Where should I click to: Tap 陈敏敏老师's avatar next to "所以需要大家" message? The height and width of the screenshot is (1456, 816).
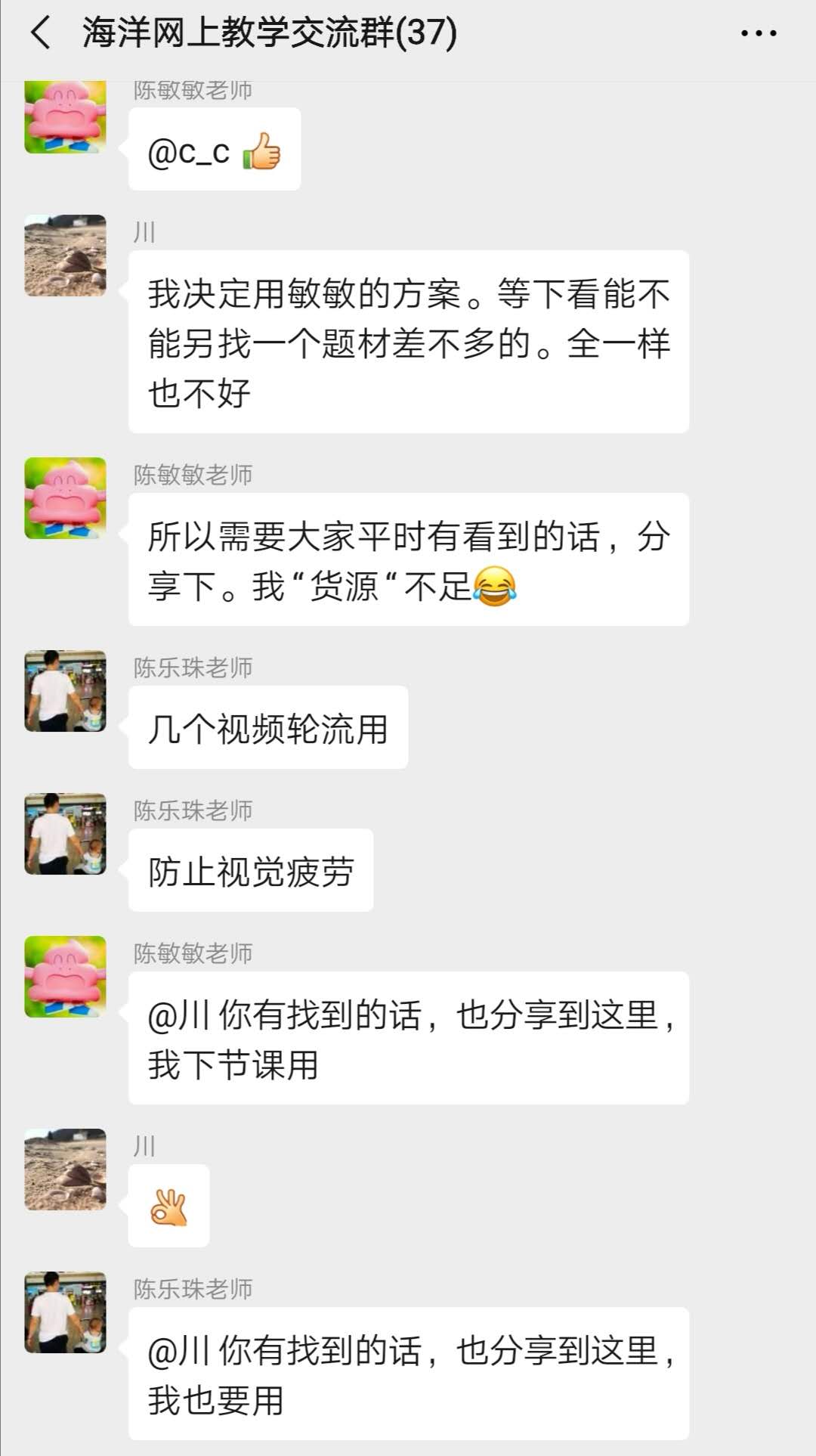tap(66, 498)
